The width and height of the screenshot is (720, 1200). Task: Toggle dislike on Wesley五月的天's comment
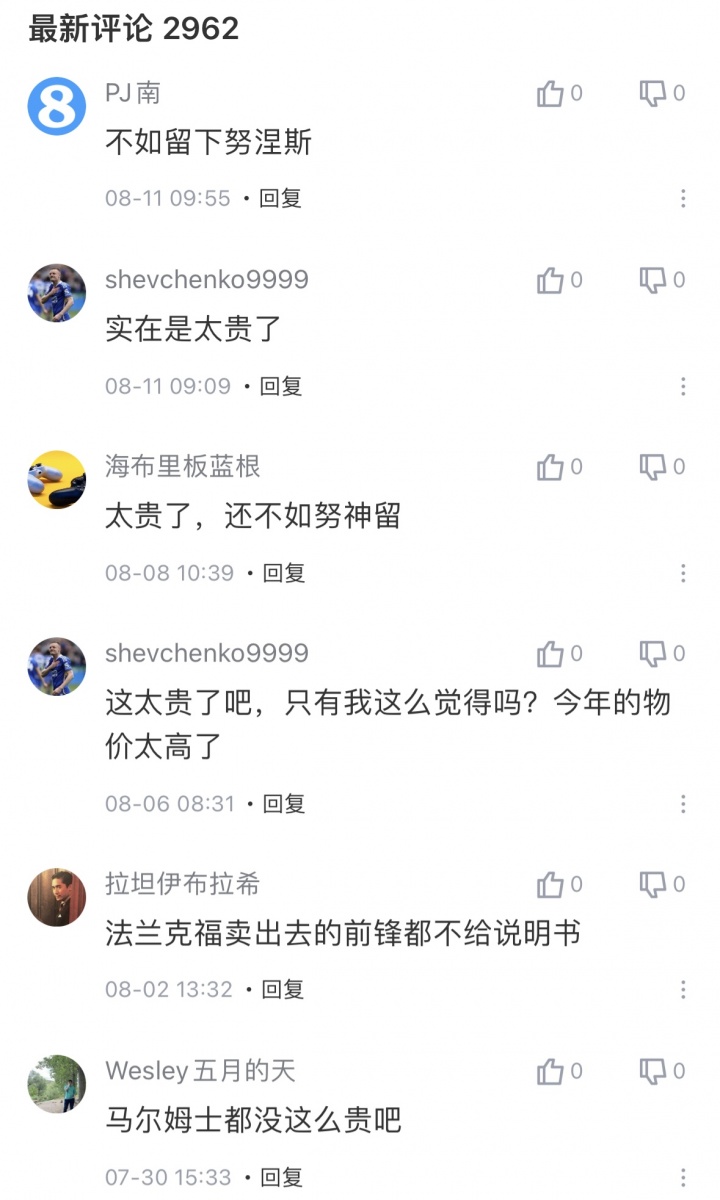654,1070
